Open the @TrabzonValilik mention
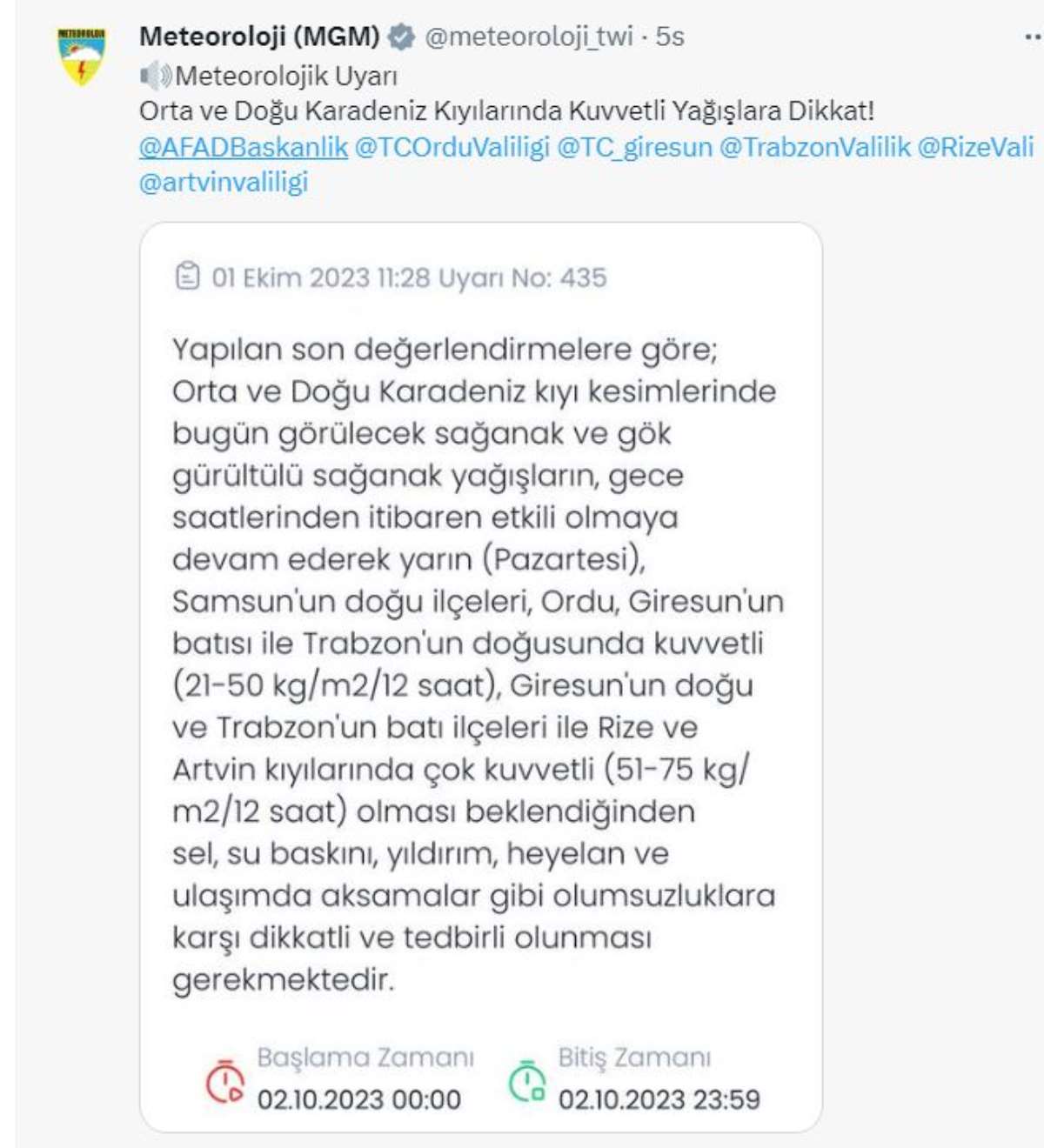Image resolution: width=1044 pixels, height=1148 pixels. [x=814, y=147]
